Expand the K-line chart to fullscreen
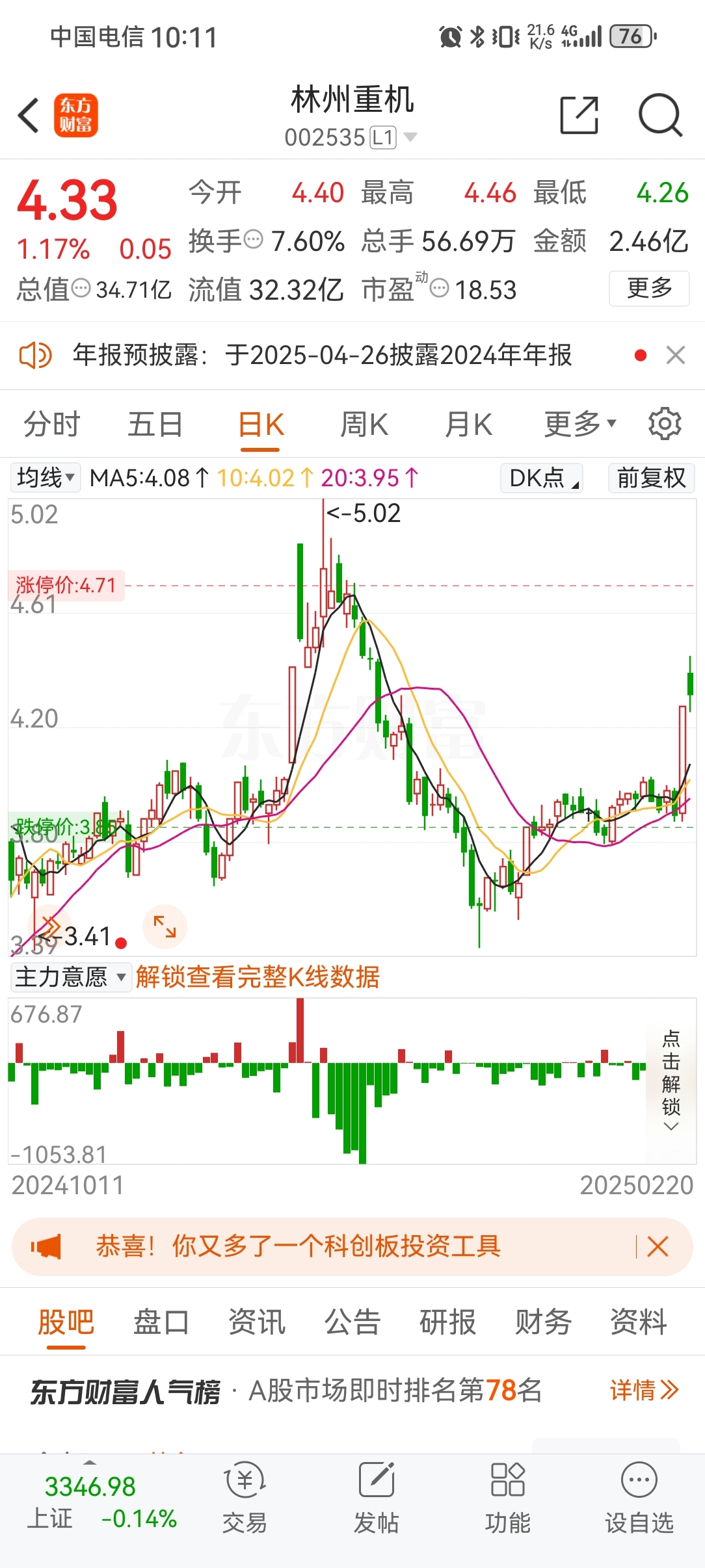 coord(165,926)
